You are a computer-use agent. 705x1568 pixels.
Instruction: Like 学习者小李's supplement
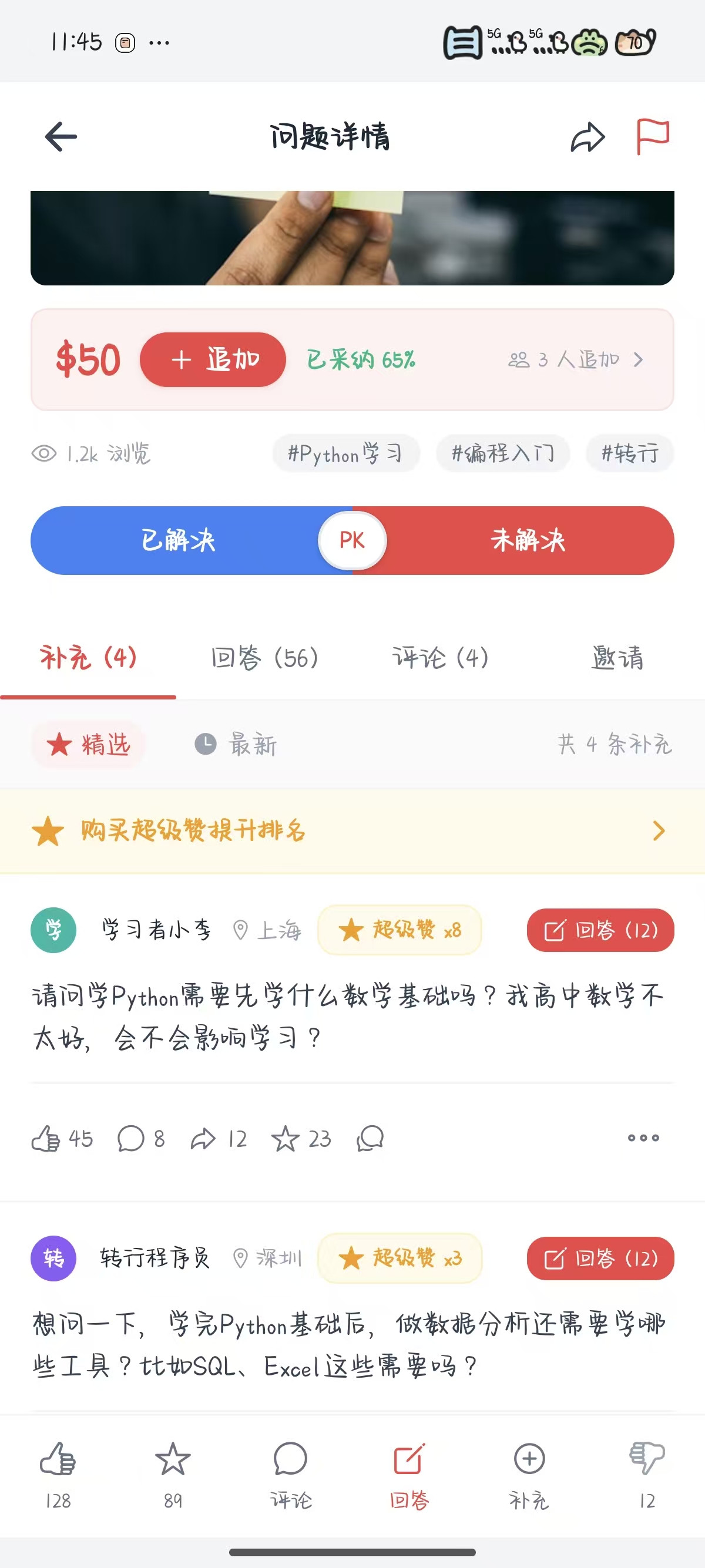click(46, 1138)
